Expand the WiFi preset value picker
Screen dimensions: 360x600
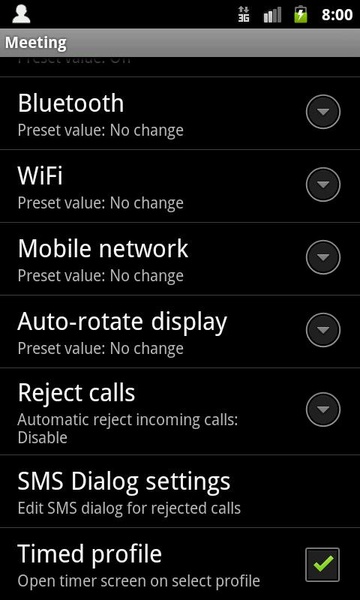tap(323, 184)
